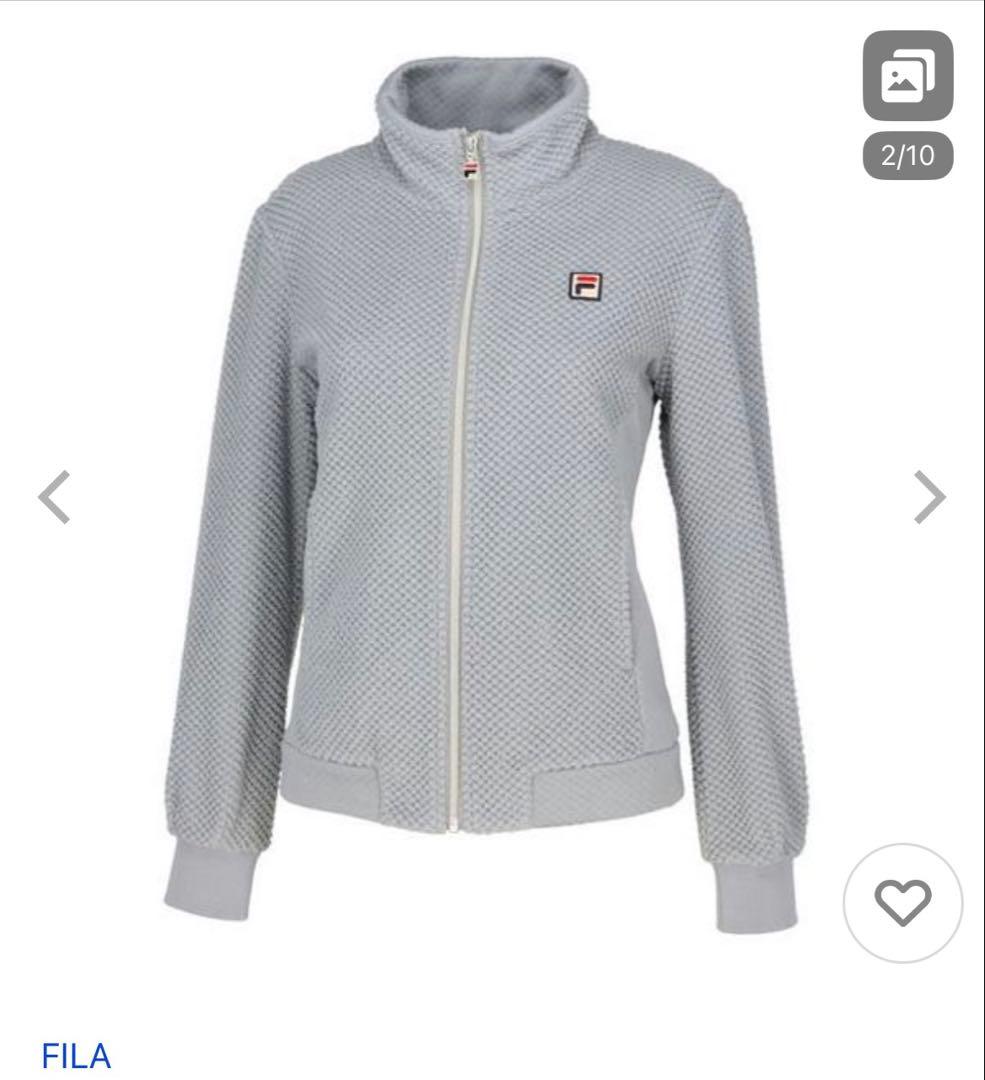Open the image gallery icon
The height and width of the screenshot is (1080, 985).
pyautogui.click(x=908, y=76)
